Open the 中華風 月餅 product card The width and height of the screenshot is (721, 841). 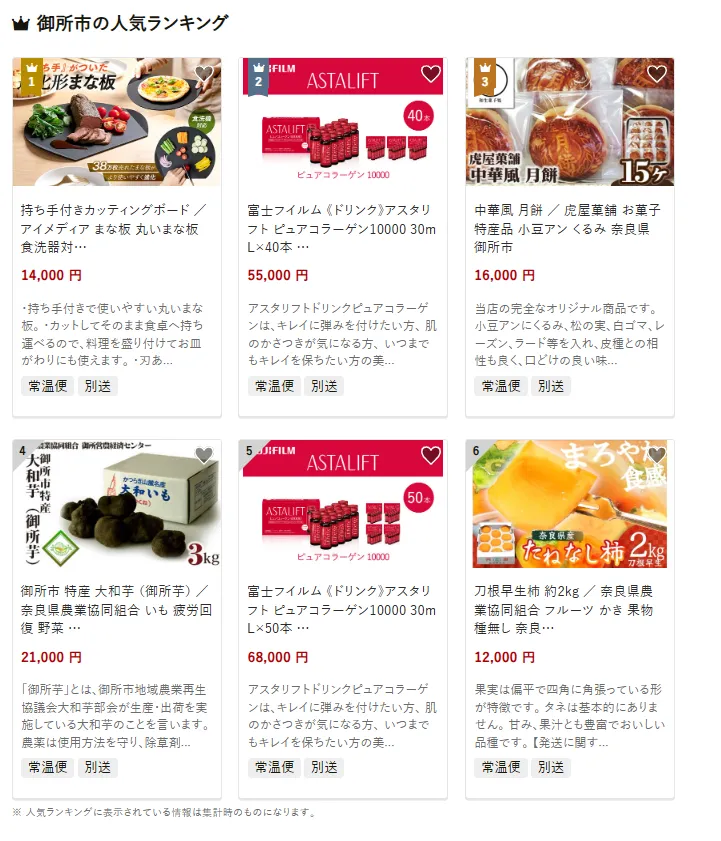pos(569,228)
